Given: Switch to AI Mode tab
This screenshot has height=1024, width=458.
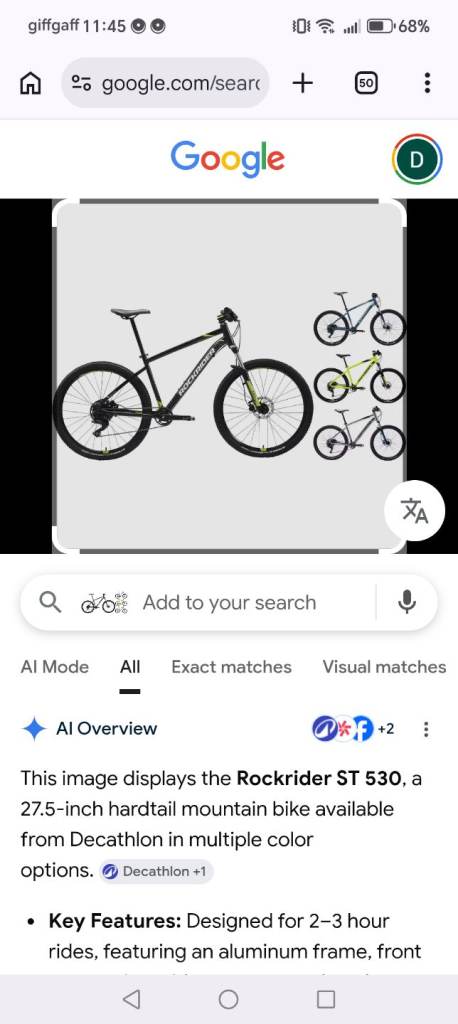Looking at the screenshot, I should (x=54, y=667).
